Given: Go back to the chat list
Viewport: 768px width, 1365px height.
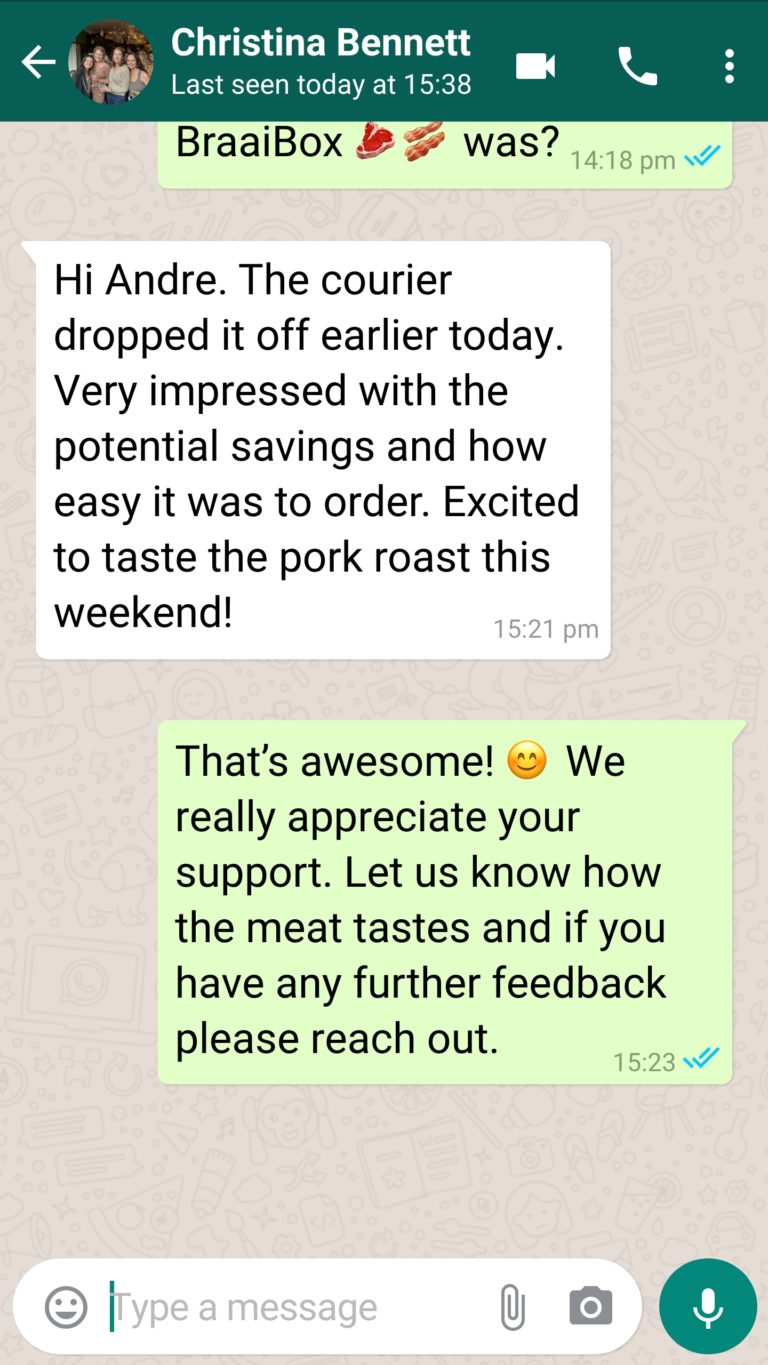Looking at the screenshot, I should 38,63.
